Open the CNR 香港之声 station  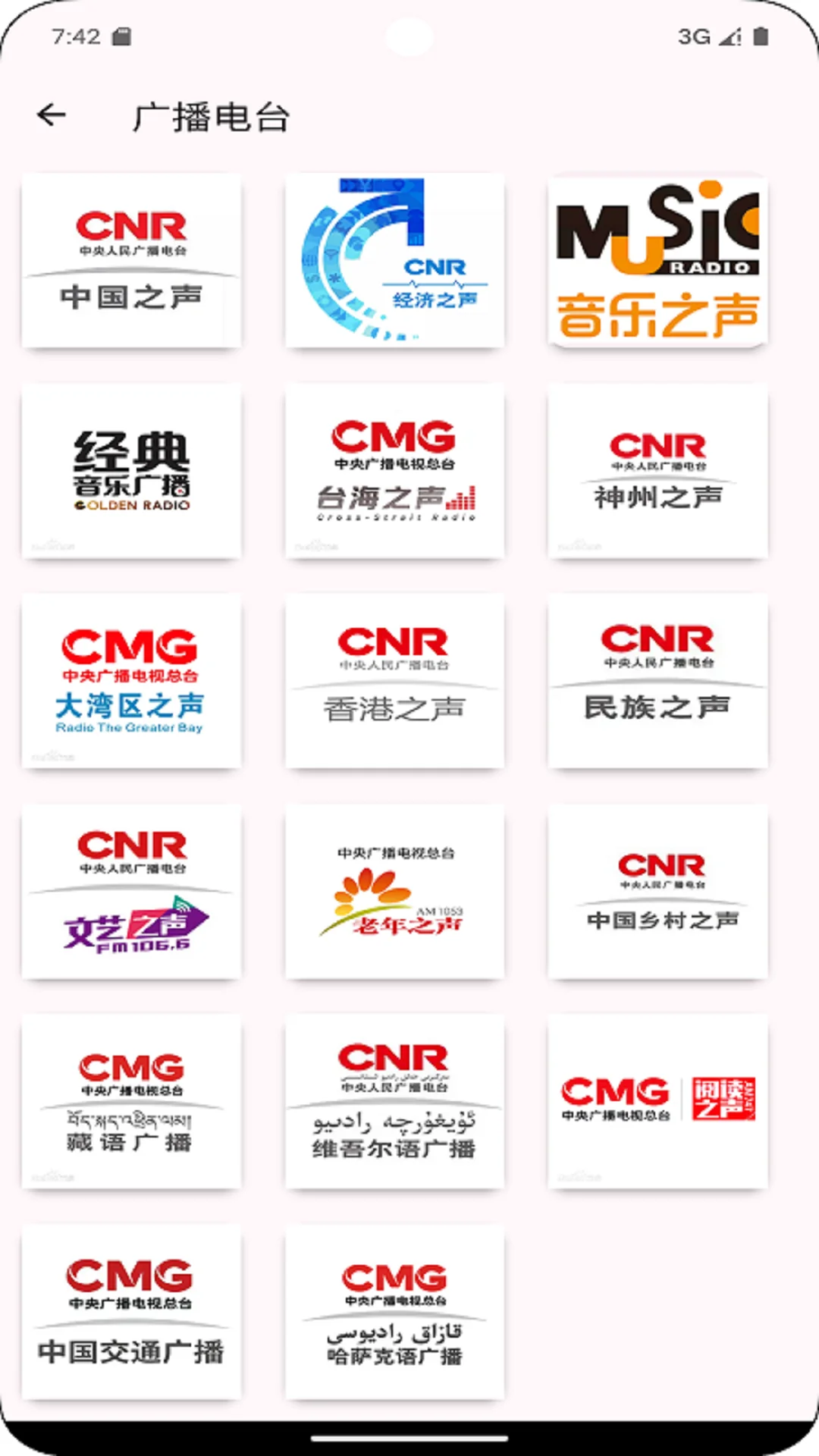point(394,682)
